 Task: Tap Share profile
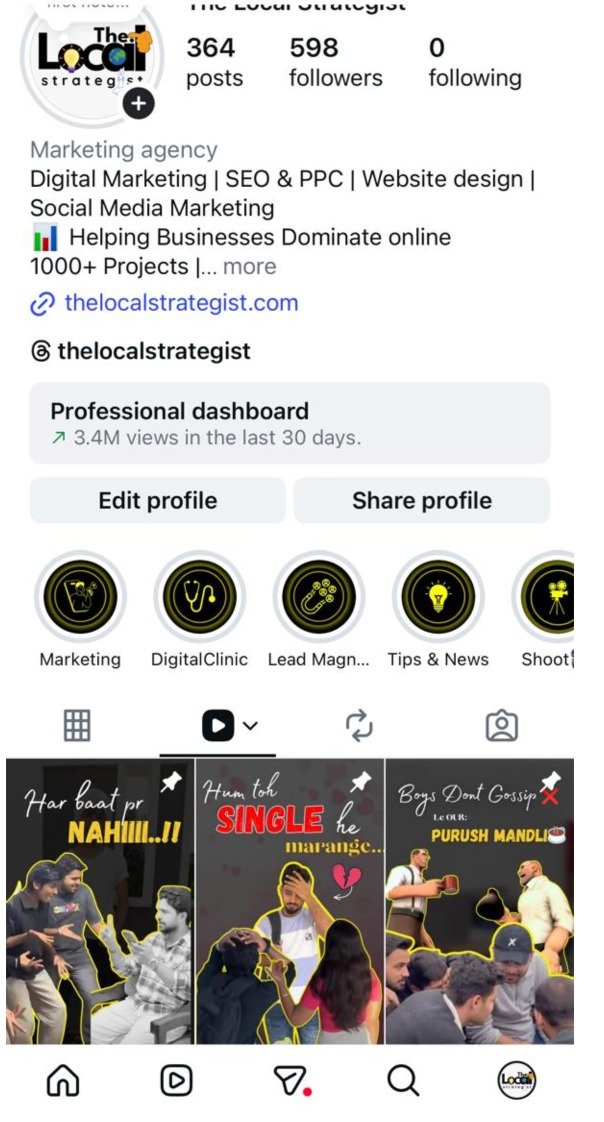421,500
